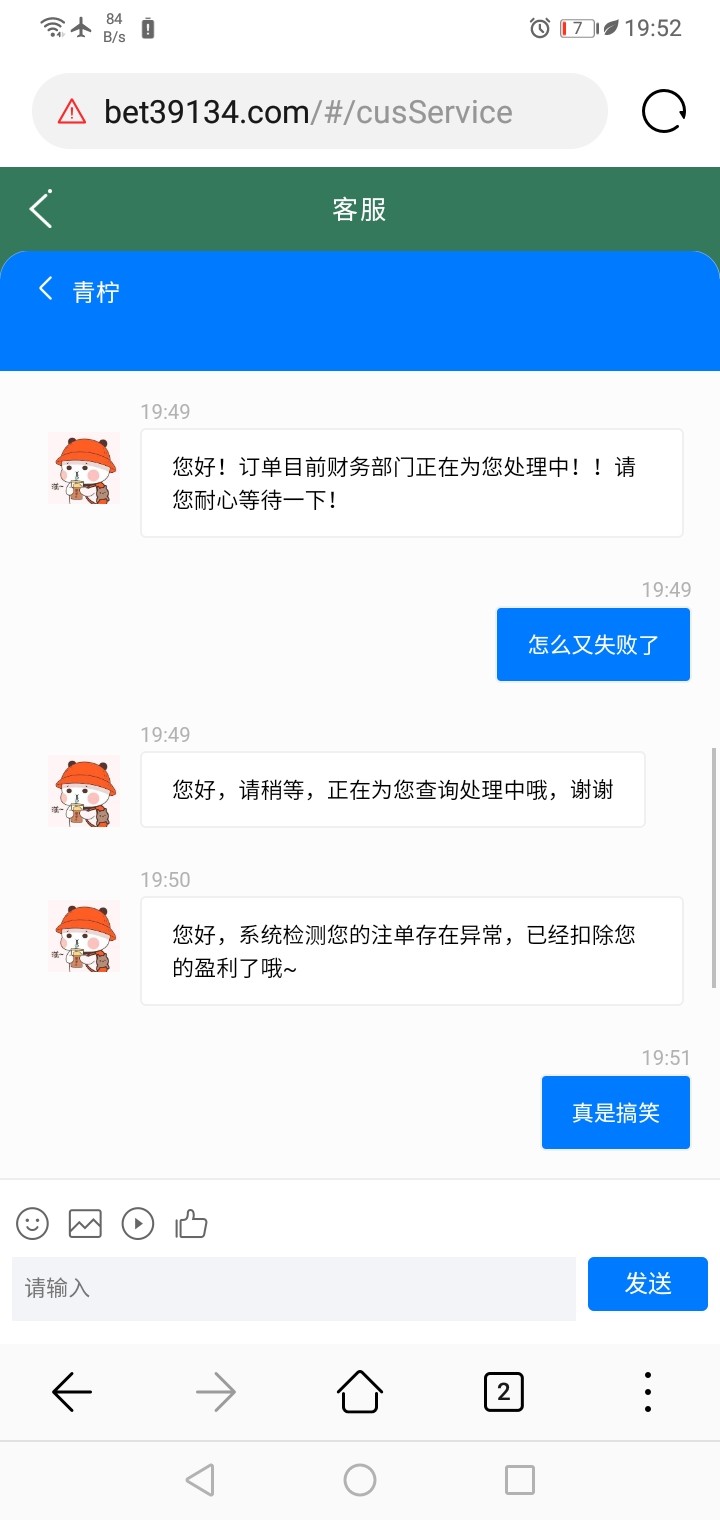The width and height of the screenshot is (720, 1520).
Task: Open the emoji picker
Action: 32,1223
